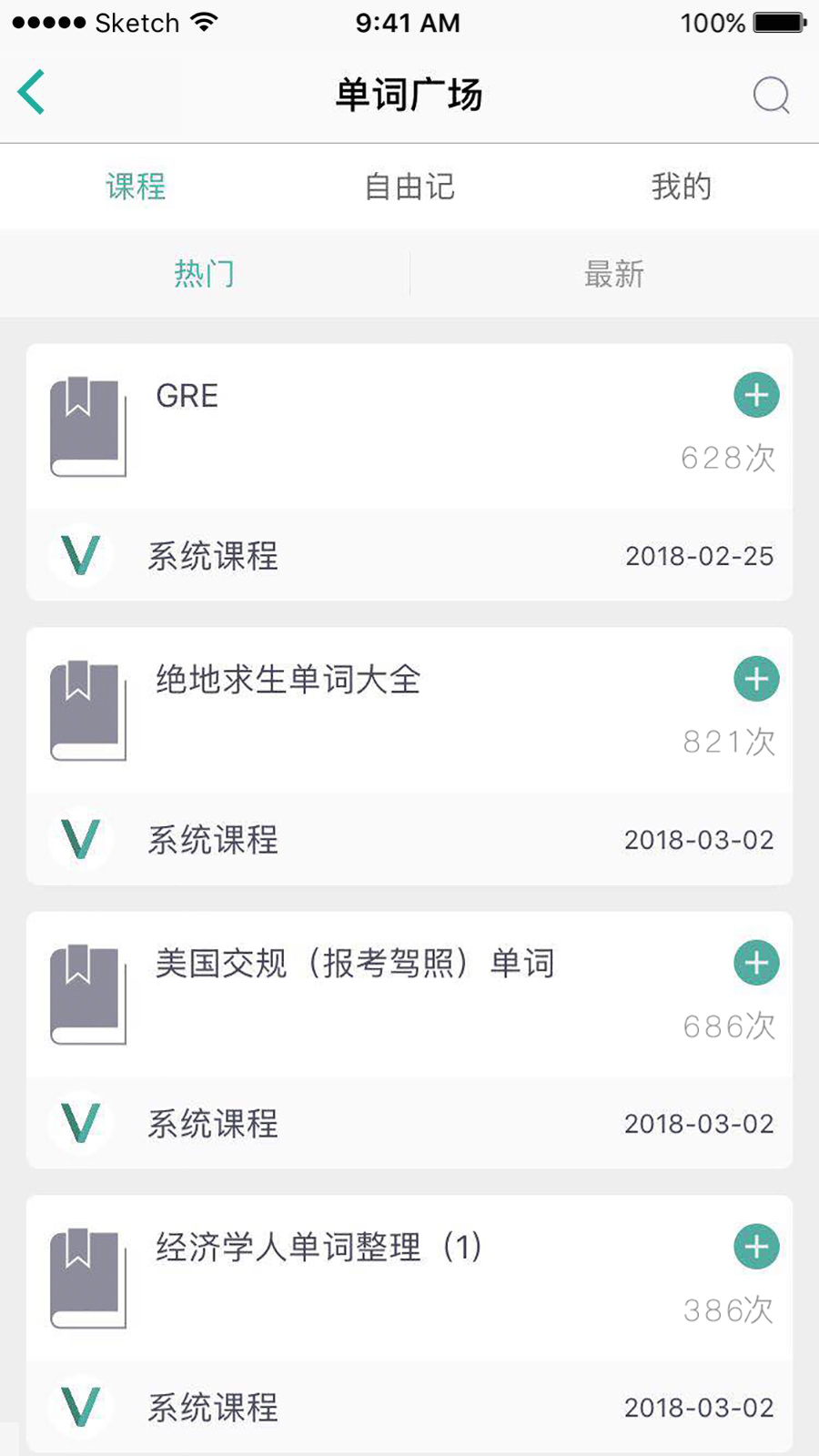Click the 628次 usage count on GRE card
Image resolution: width=819 pixels, height=1456 pixels.
[x=727, y=459]
